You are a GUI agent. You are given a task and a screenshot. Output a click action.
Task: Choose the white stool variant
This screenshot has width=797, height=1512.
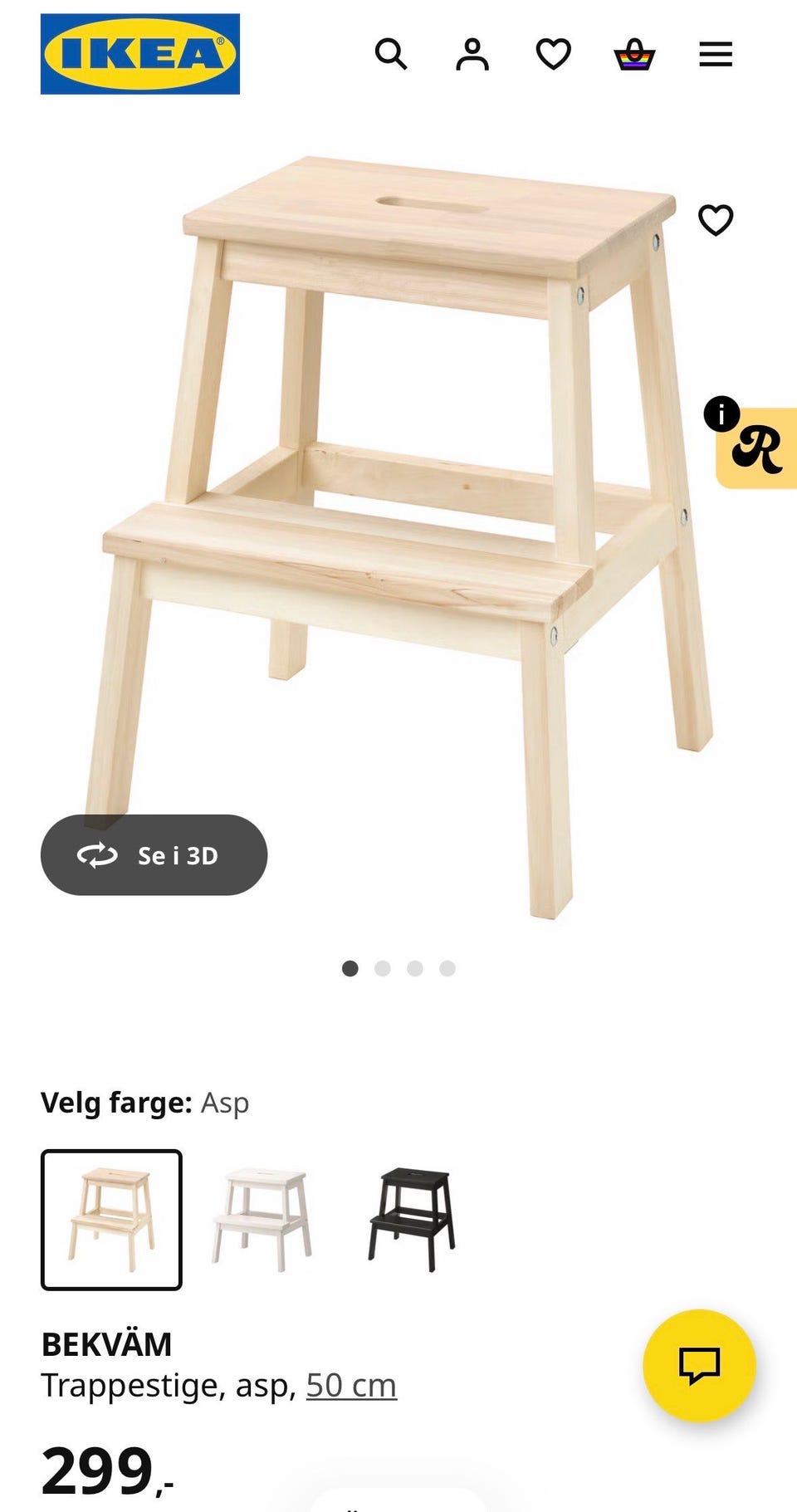click(262, 1220)
